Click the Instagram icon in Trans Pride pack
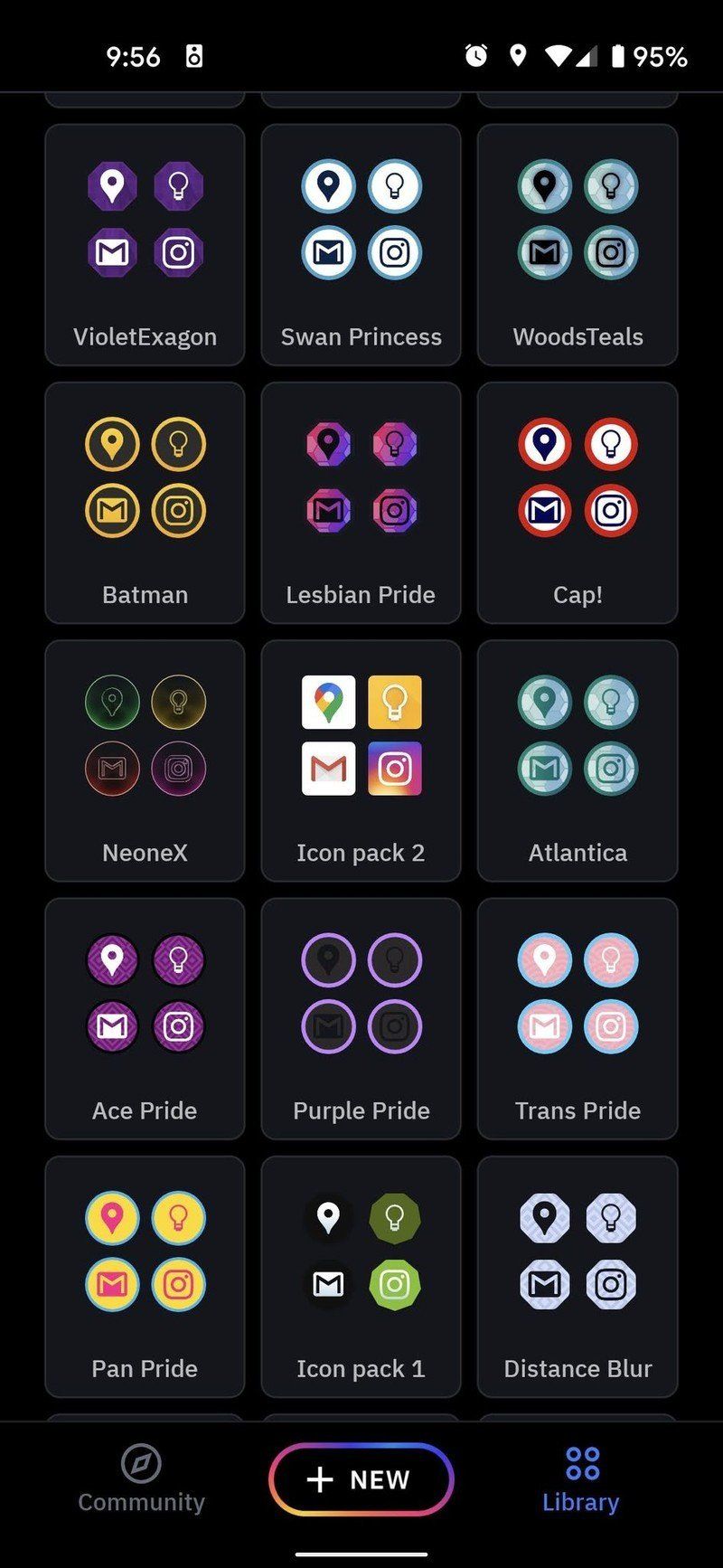723x1568 pixels. point(611,1026)
